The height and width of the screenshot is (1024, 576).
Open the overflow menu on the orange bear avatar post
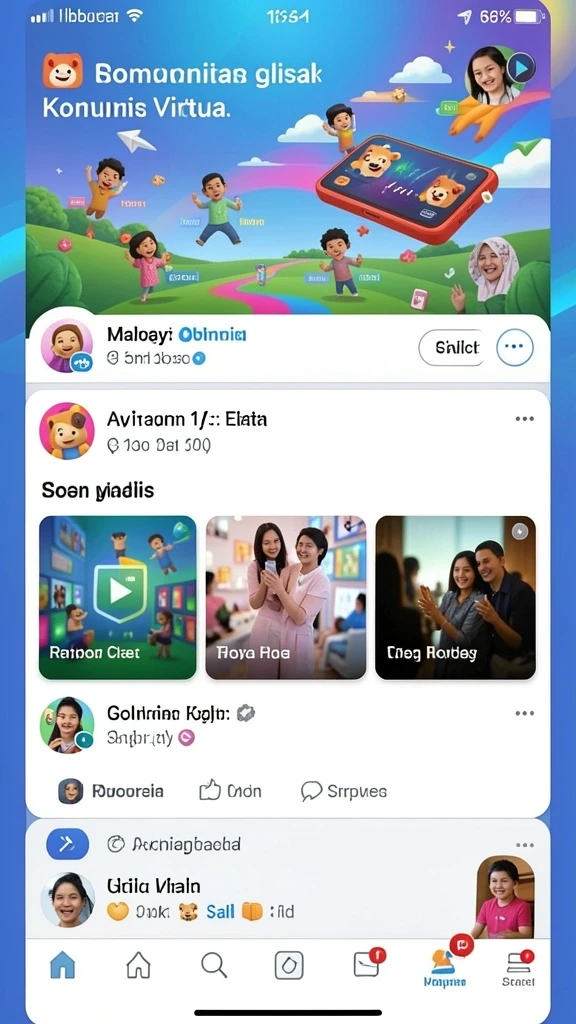pos(524,419)
